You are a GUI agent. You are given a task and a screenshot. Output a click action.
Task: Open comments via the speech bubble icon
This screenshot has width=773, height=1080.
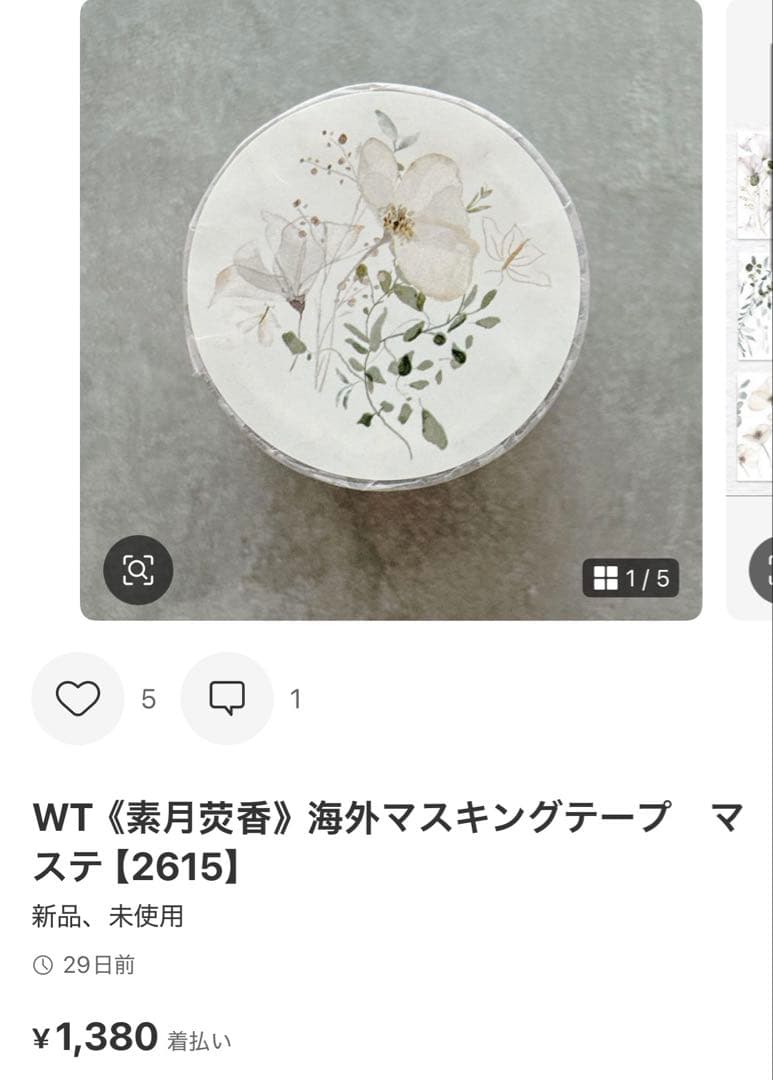click(228, 695)
